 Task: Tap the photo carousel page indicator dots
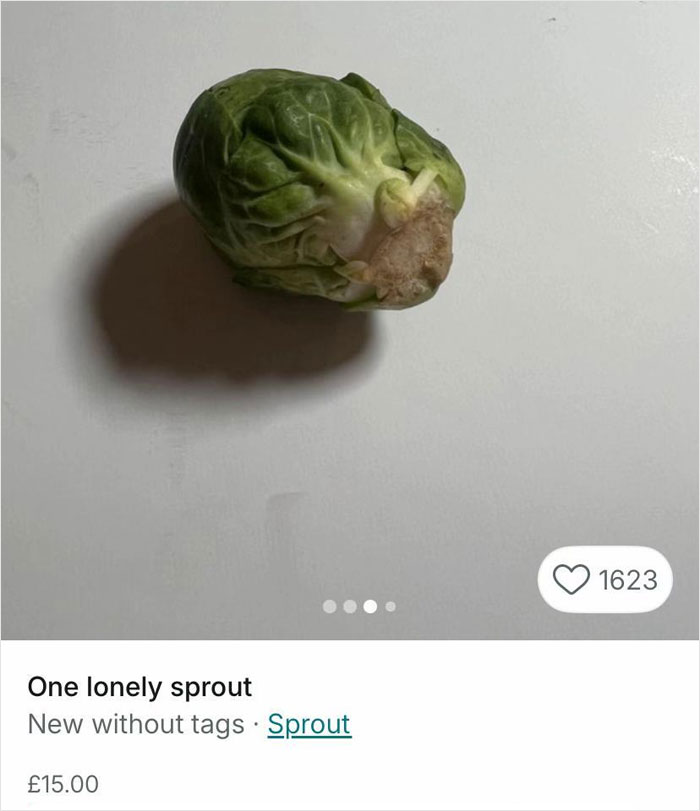tap(360, 606)
